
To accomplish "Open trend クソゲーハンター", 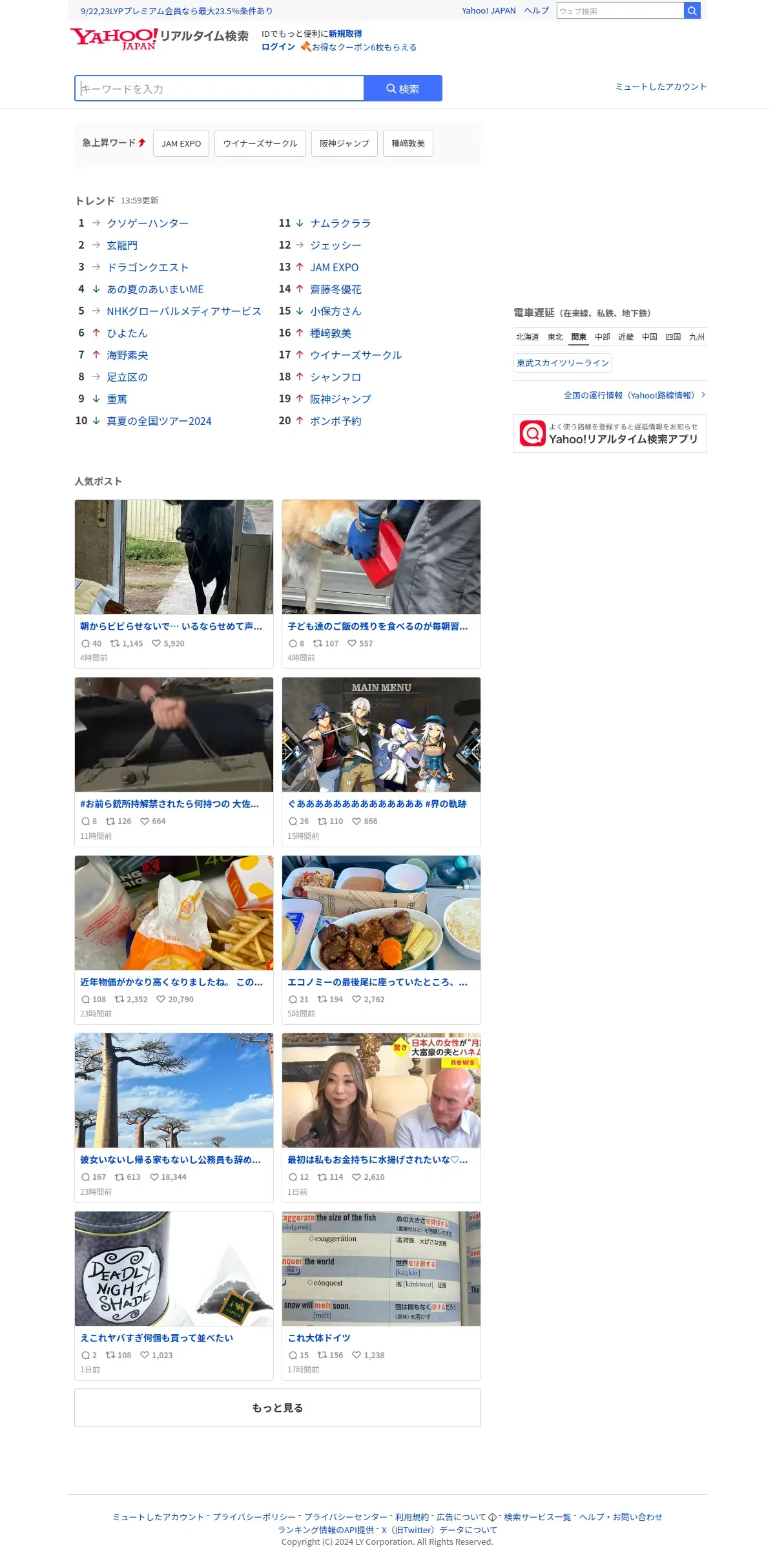I will point(147,223).
